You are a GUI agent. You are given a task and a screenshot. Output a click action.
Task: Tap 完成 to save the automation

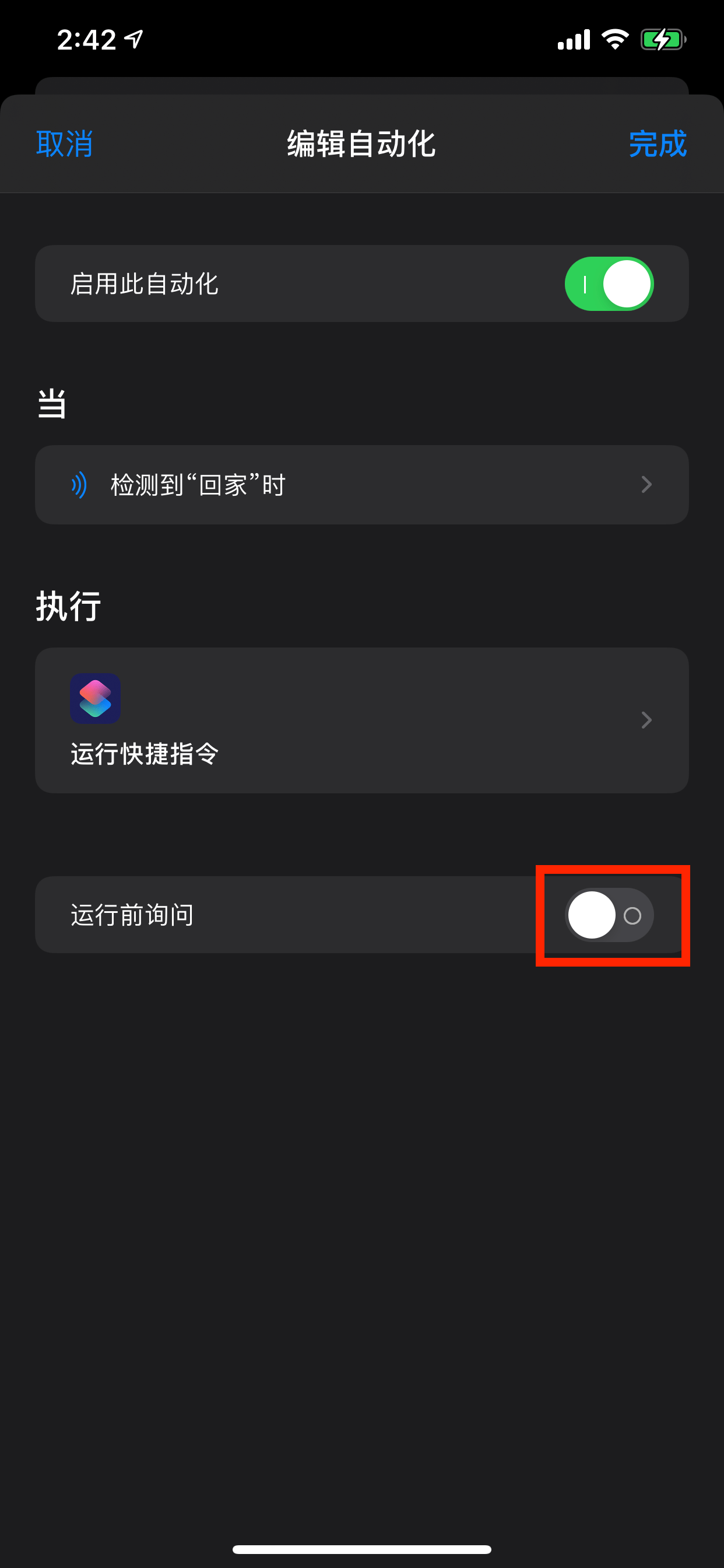pos(657,144)
